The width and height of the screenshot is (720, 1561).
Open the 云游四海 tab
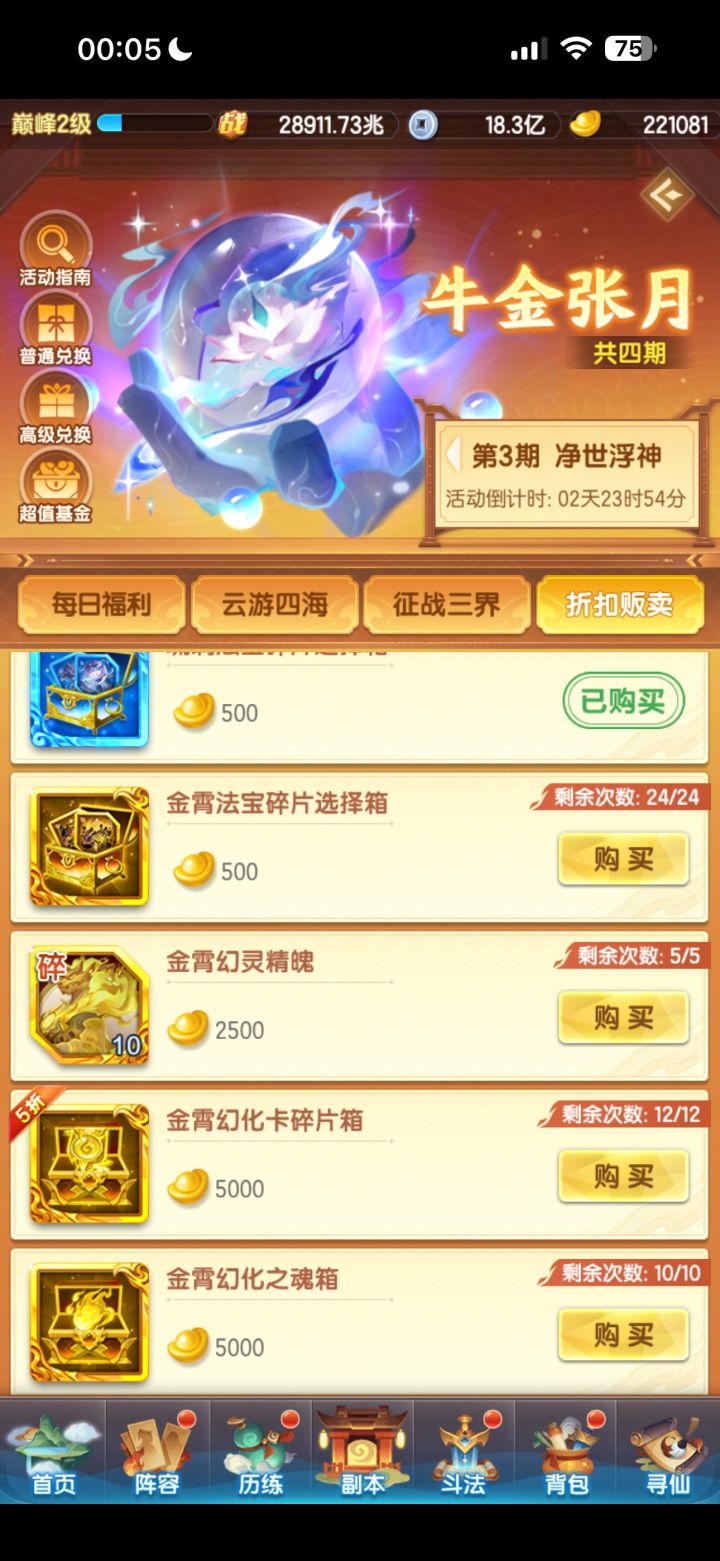[x=274, y=605]
